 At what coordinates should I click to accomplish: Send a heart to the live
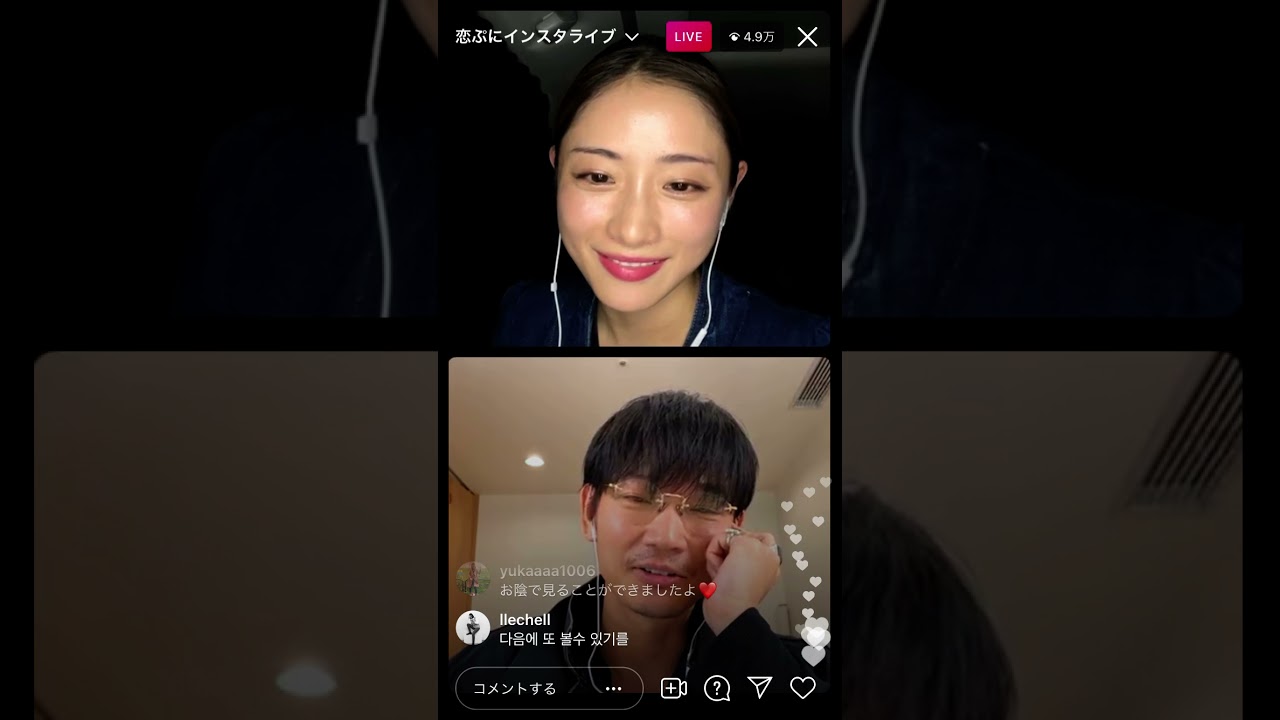(x=803, y=688)
